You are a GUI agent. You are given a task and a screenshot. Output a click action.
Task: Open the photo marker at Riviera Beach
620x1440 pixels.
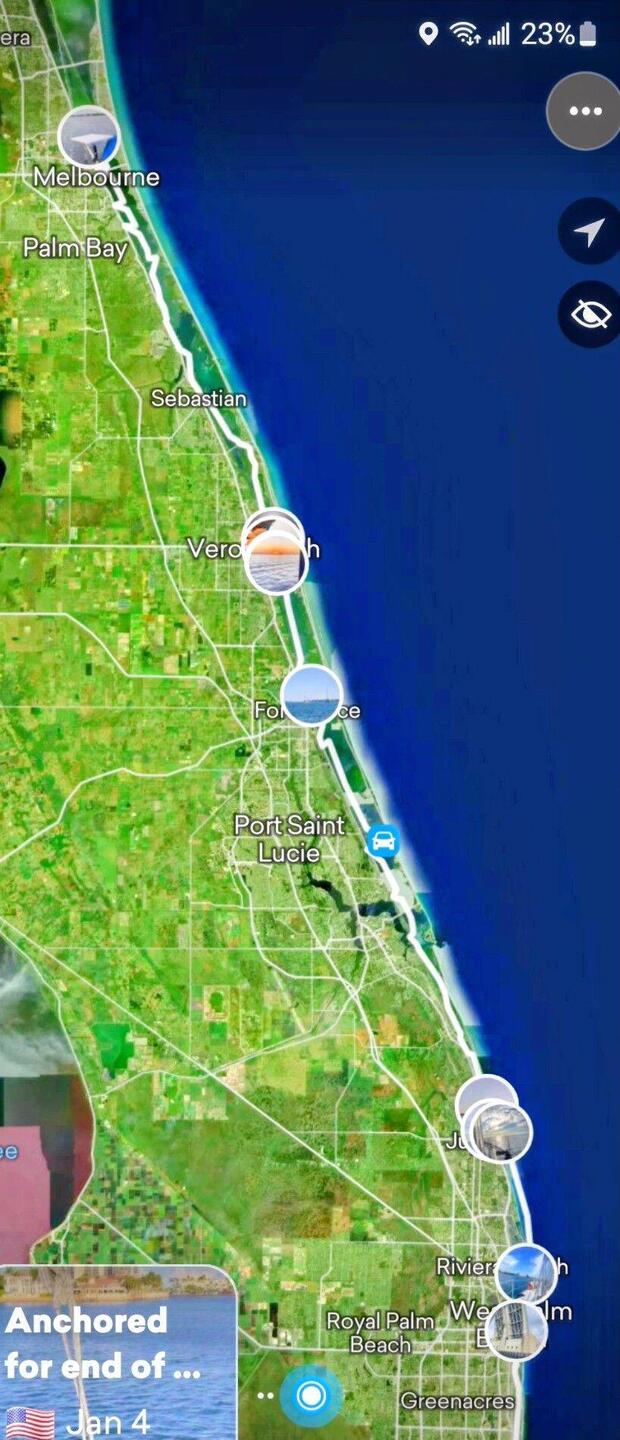[525, 1273]
